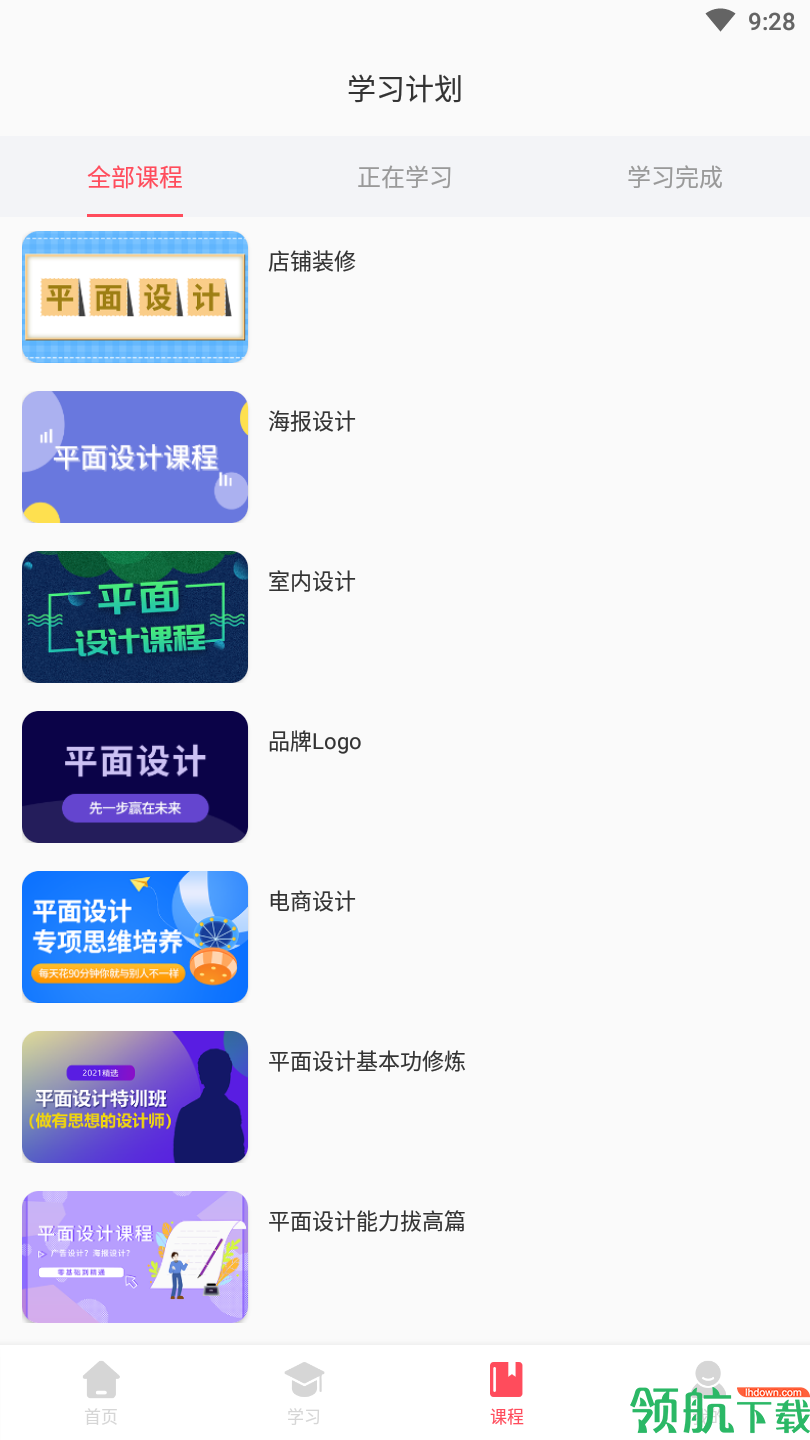This screenshot has height=1440, width=810.
Task: Open the 电商设计 course entry
Action: pyautogui.click(x=310, y=901)
